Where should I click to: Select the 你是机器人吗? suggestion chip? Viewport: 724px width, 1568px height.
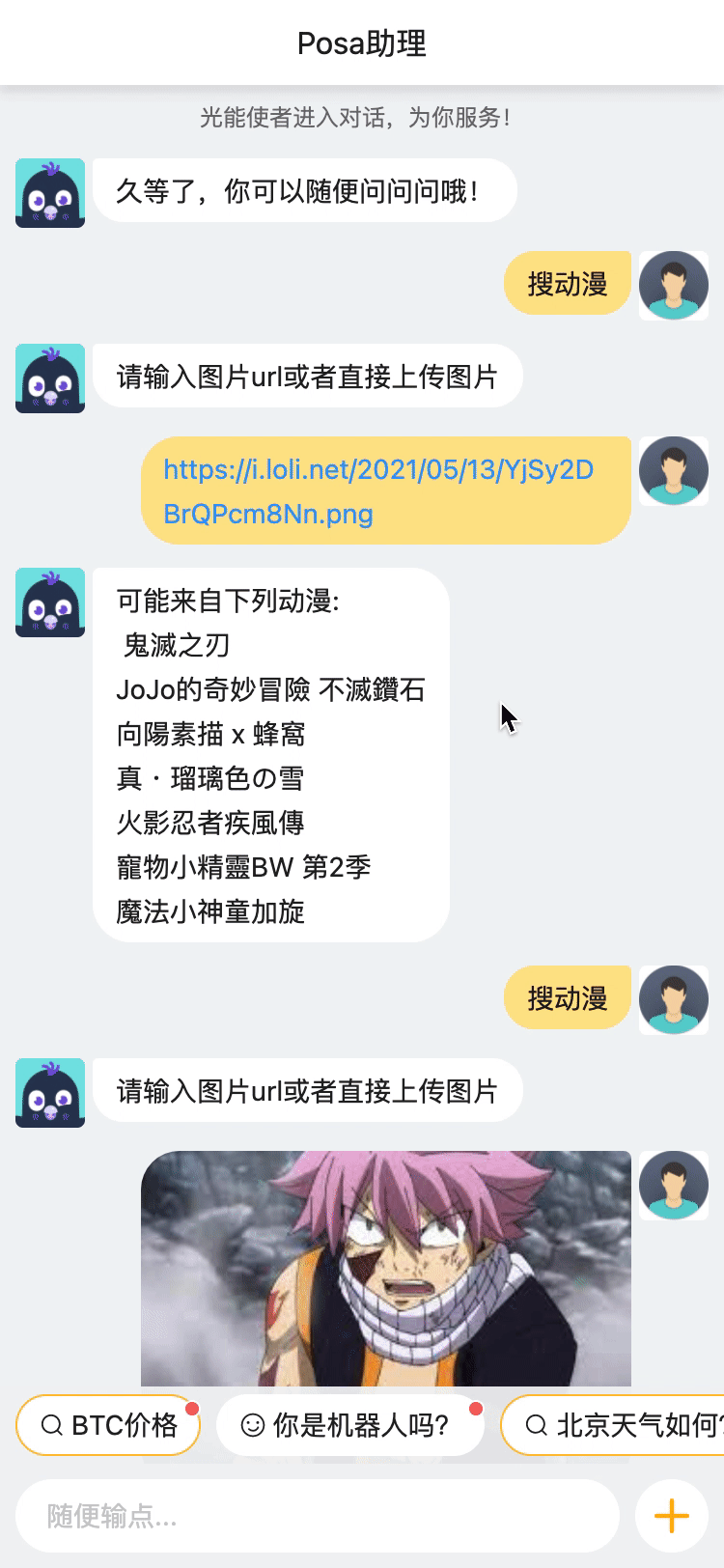(349, 1425)
